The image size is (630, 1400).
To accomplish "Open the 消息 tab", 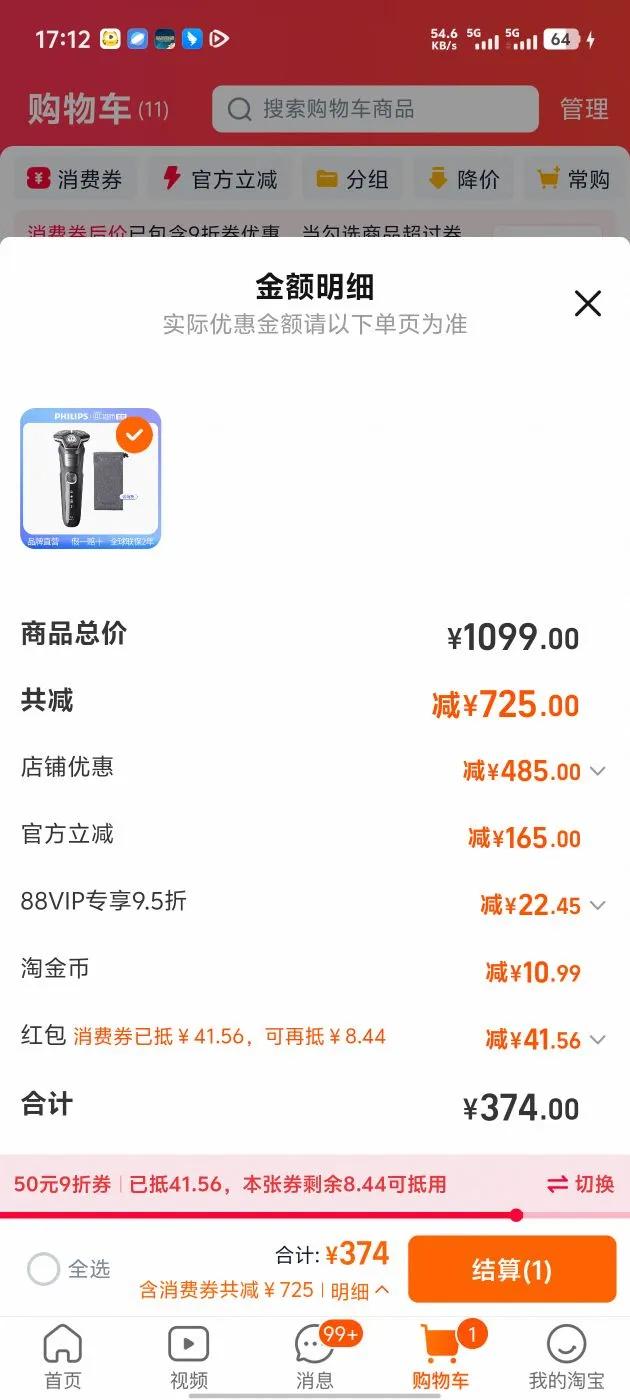I will point(315,1357).
